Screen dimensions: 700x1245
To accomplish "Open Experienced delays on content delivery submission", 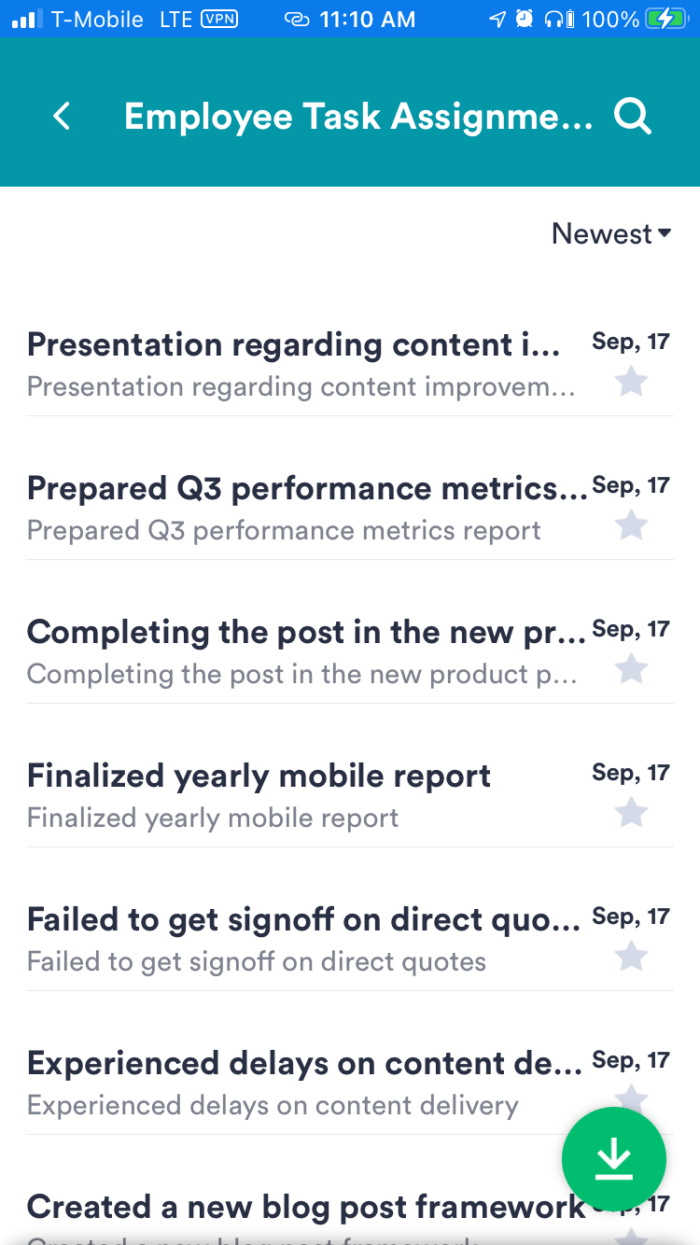I will coord(300,1083).
